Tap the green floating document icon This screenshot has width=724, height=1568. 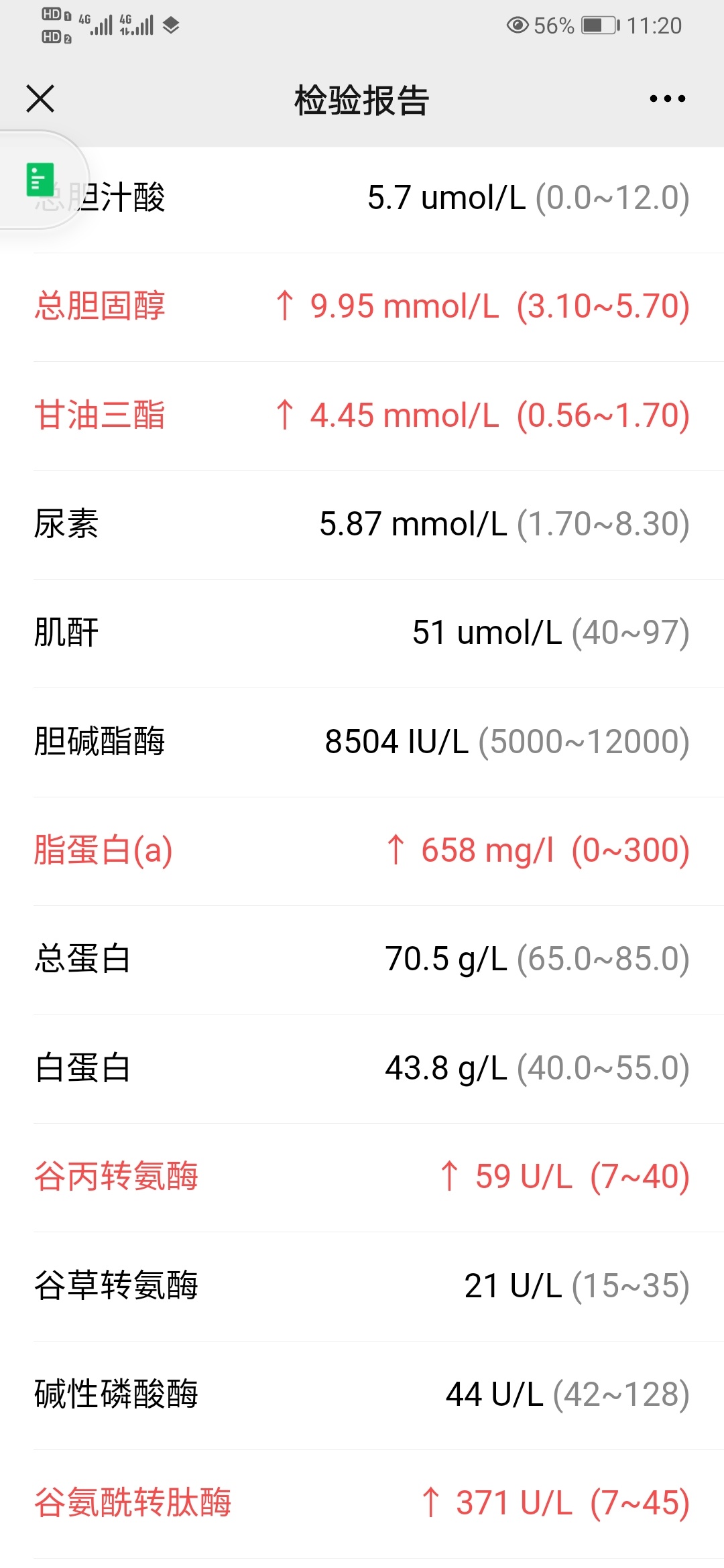(x=40, y=180)
